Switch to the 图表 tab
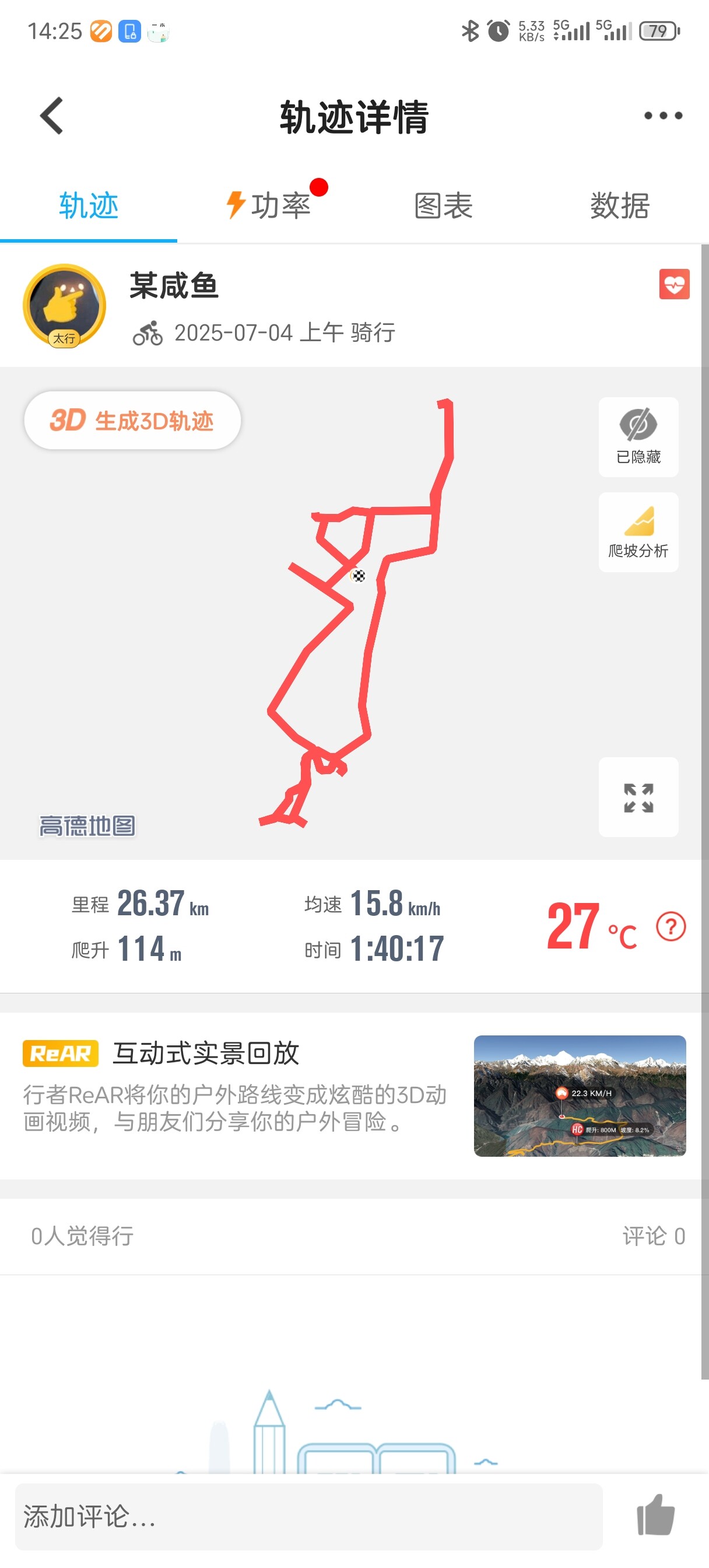 click(443, 205)
